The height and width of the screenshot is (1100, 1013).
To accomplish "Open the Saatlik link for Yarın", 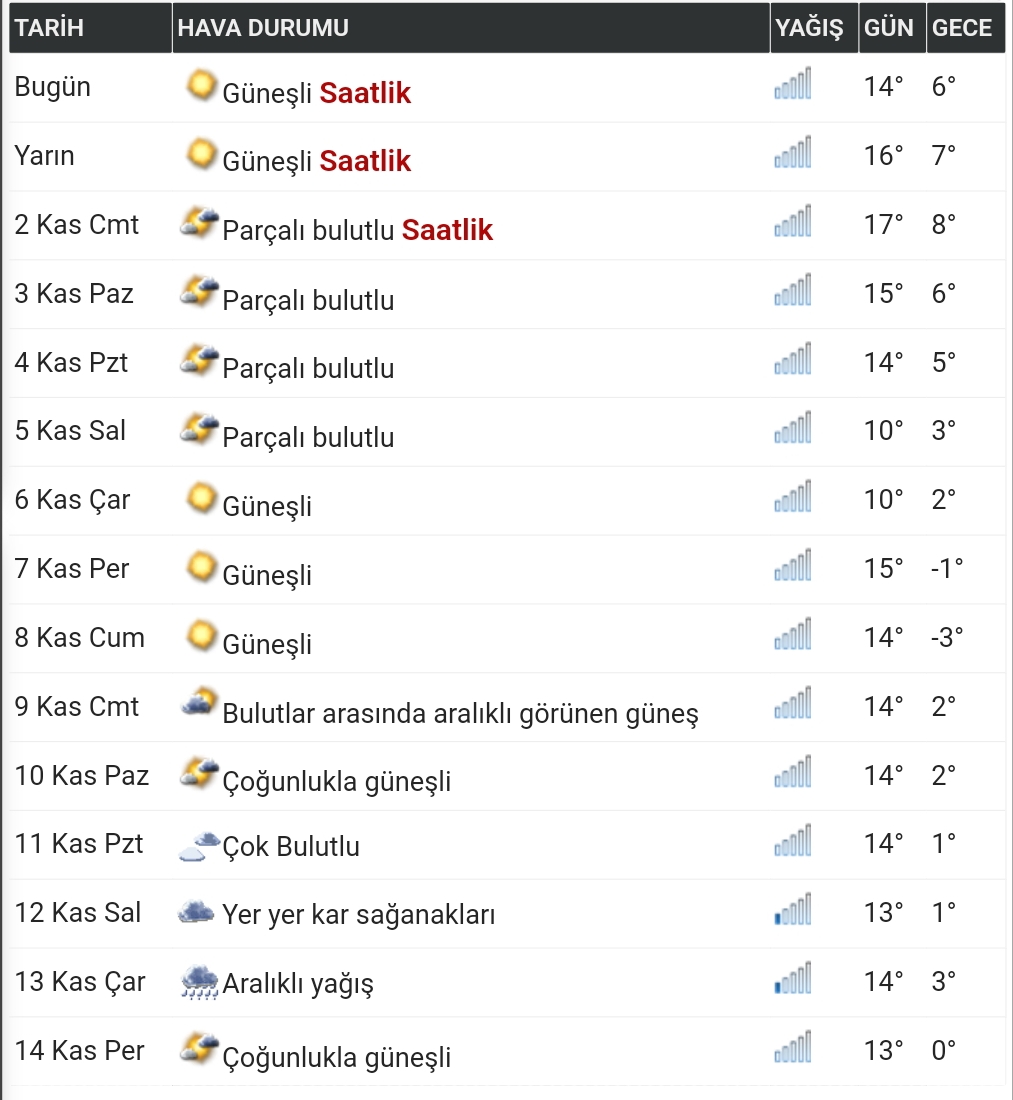I will (365, 161).
